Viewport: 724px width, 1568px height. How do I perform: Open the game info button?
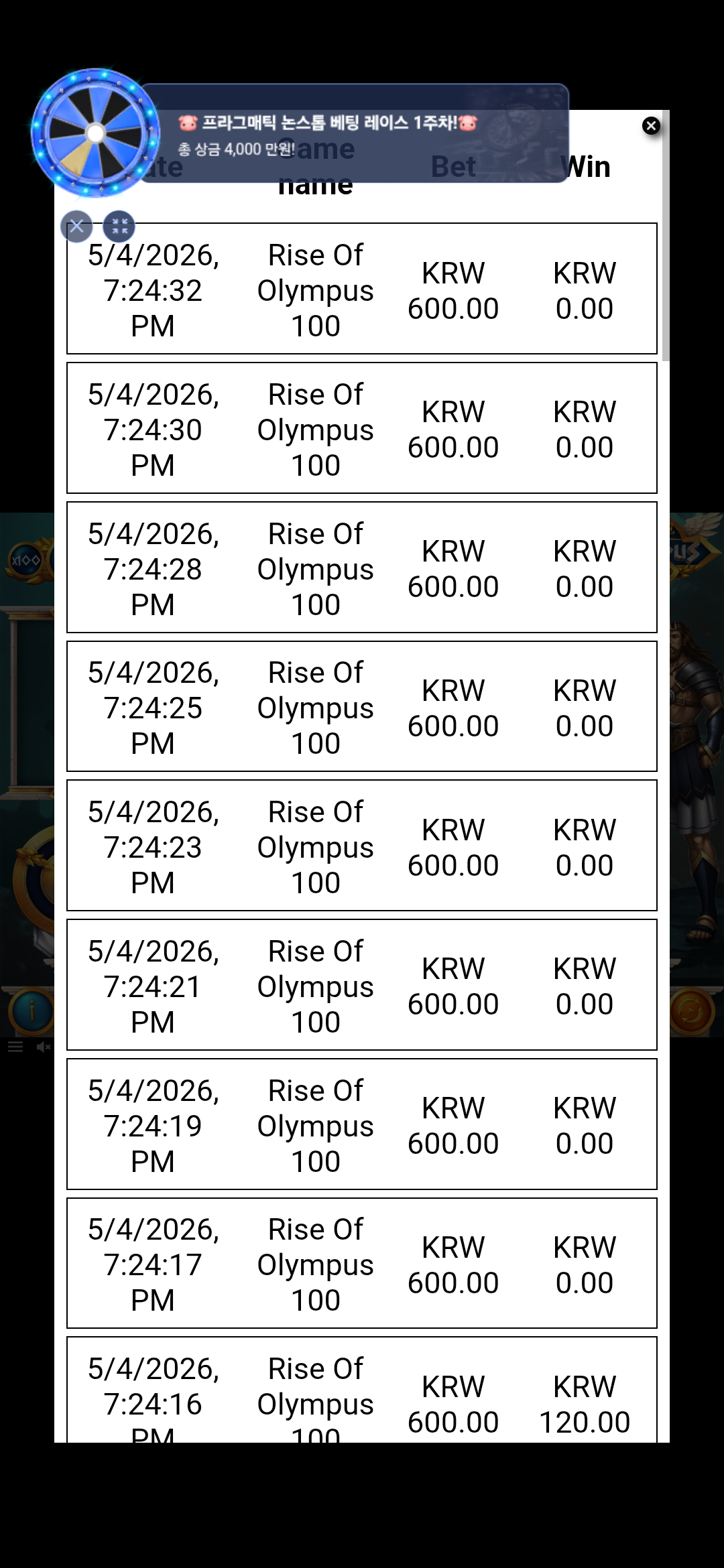coord(32,1010)
